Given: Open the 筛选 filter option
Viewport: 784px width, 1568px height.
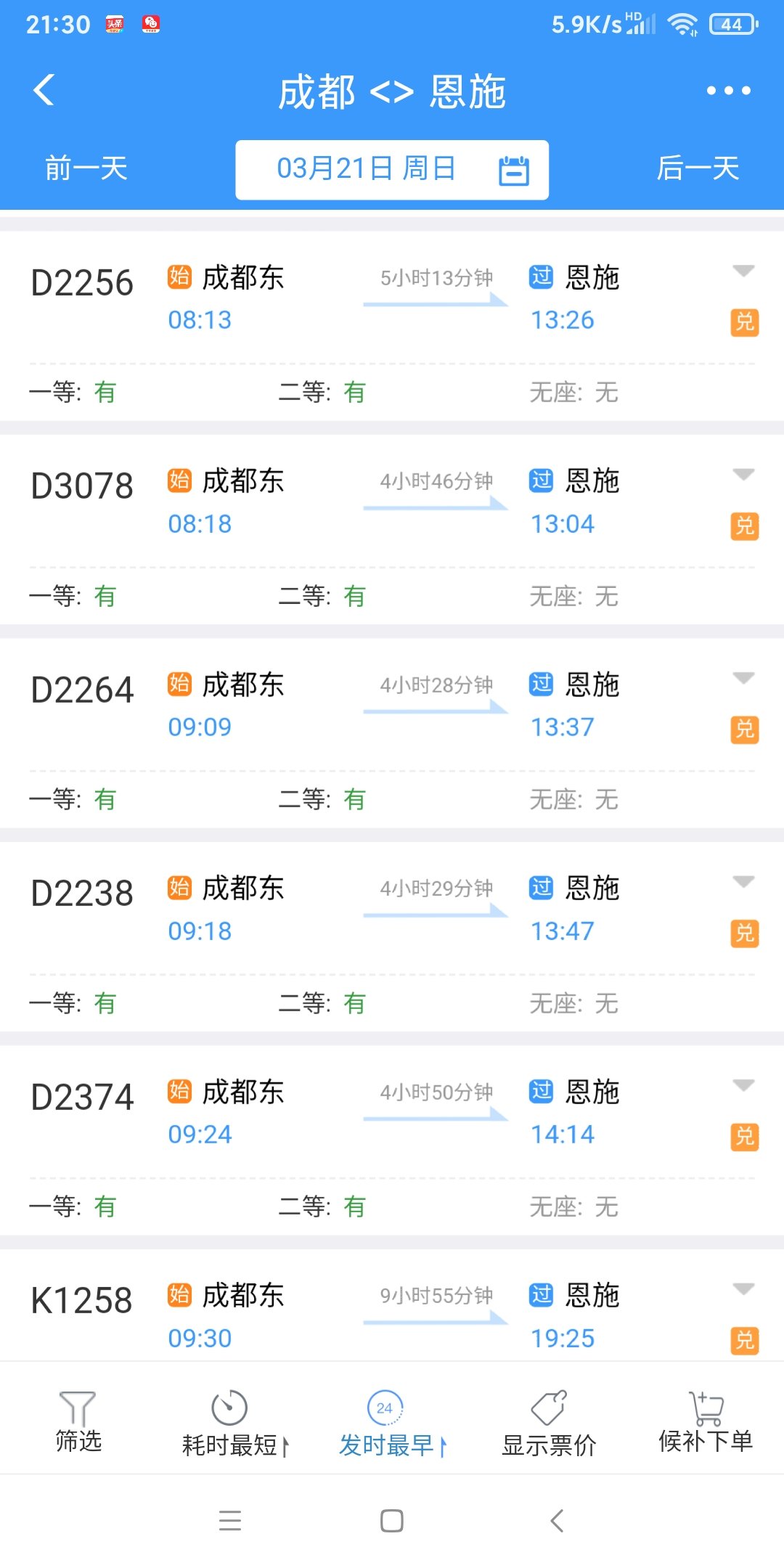Looking at the screenshot, I should point(78,1423).
